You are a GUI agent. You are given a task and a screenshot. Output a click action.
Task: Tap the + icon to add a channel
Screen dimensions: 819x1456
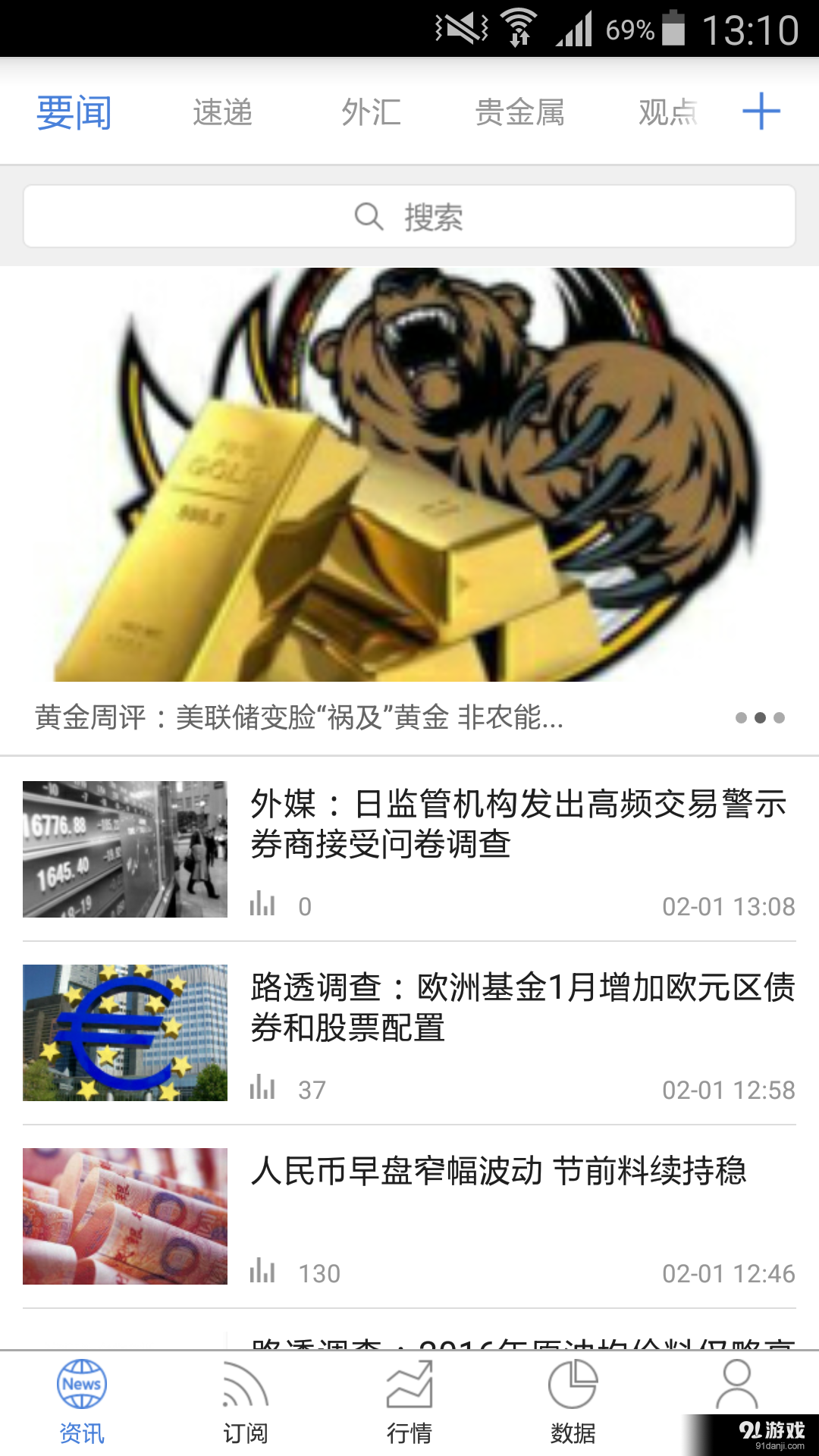[761, 111]
